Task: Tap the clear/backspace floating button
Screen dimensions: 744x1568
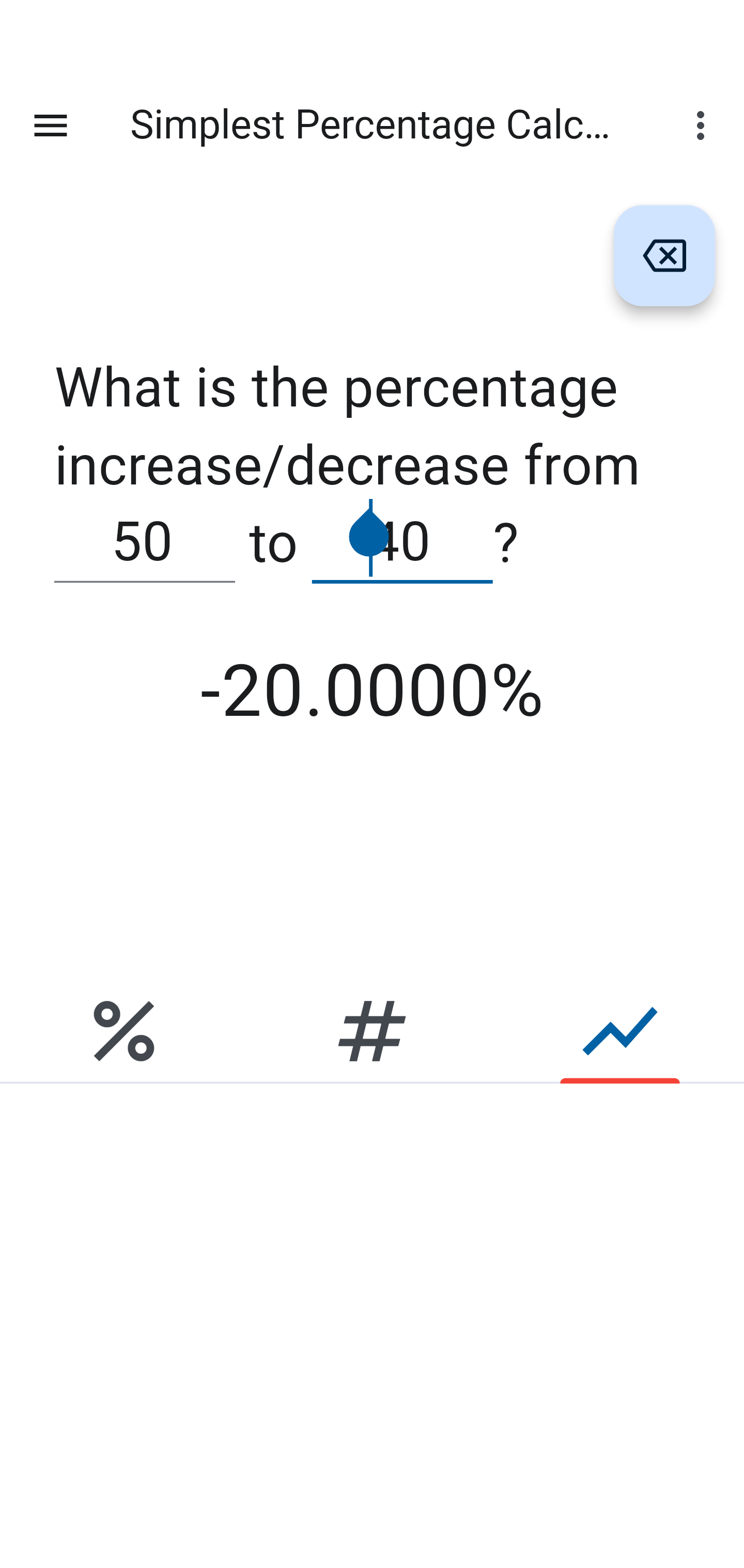Action: (663, 256)
